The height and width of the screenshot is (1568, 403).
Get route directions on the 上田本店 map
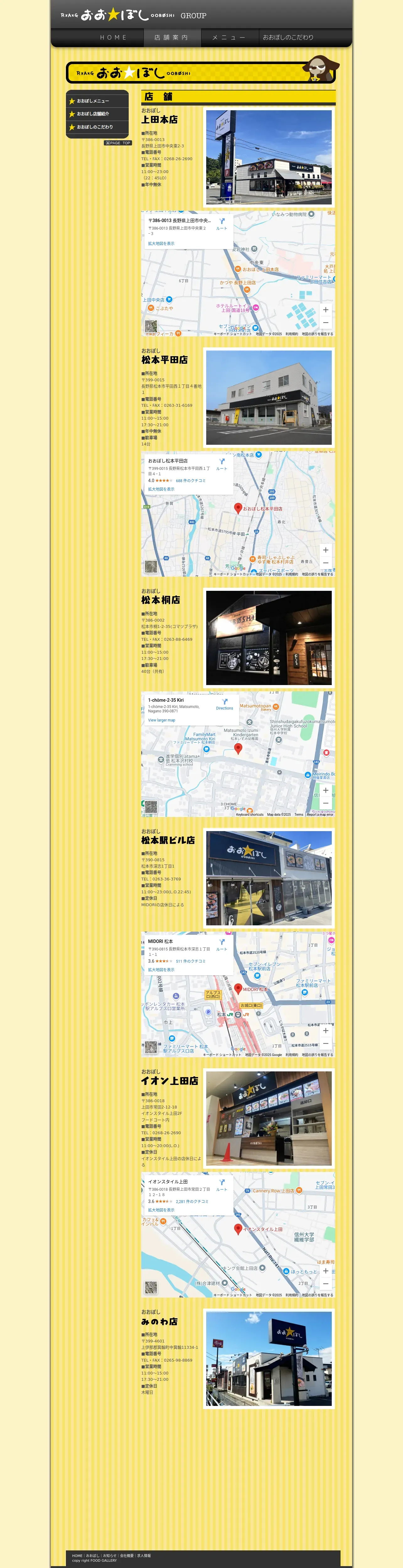pyautogui.click(x=222, y=223)
